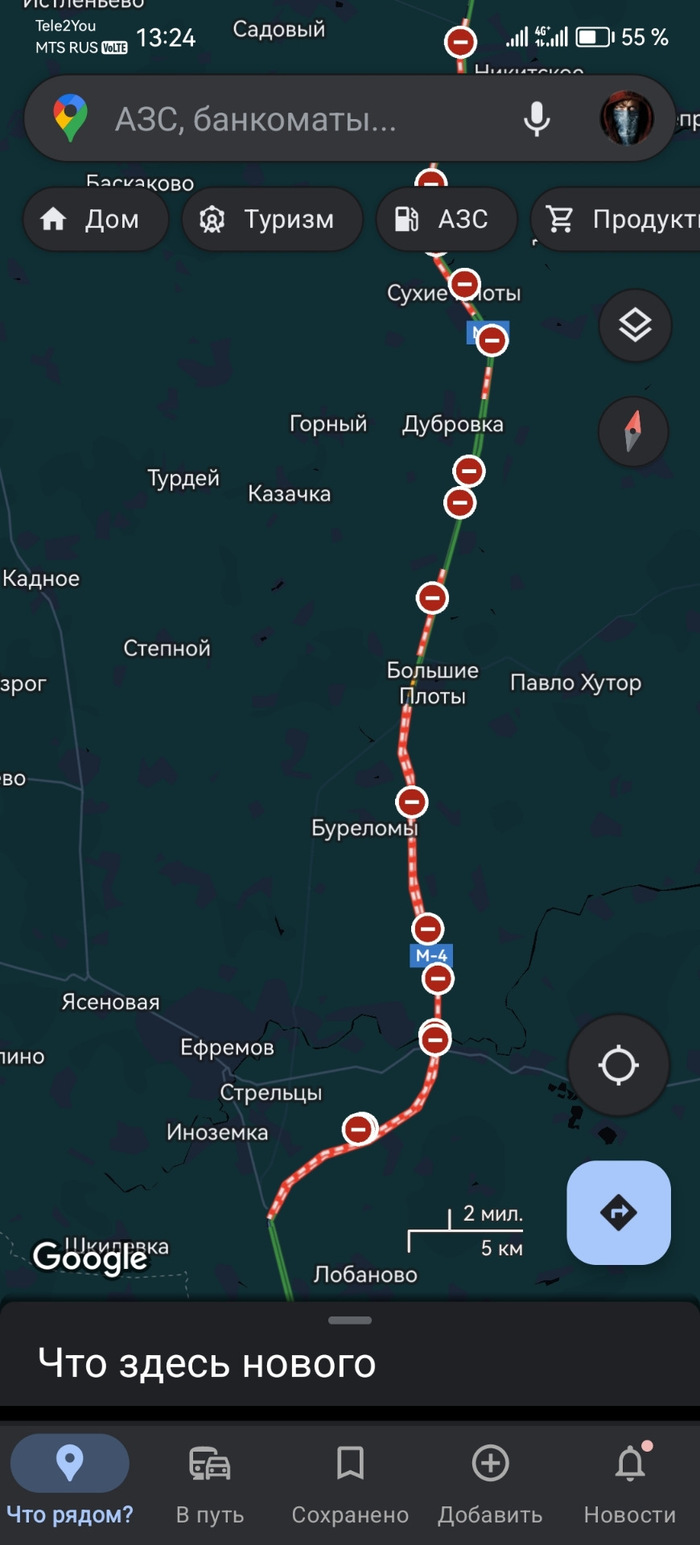Viewport: 700px width, 1545px height.
Task: Tap the road closure marker near Буреломы
Action: tap(412, 801)
